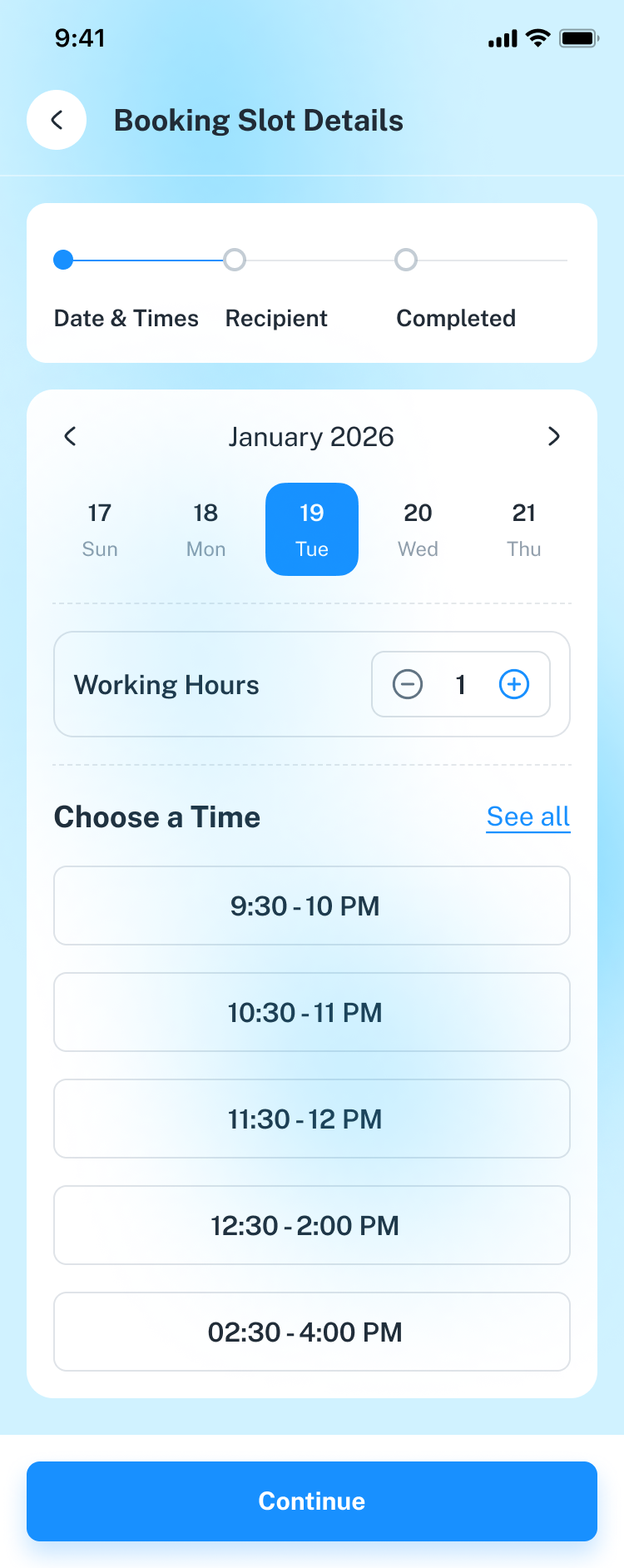Viewport: 624px width, 1568px height.
Task: Choose the 10:30 - 11 PM slot
Action: pyautogui.click(x=312, y=1012)
